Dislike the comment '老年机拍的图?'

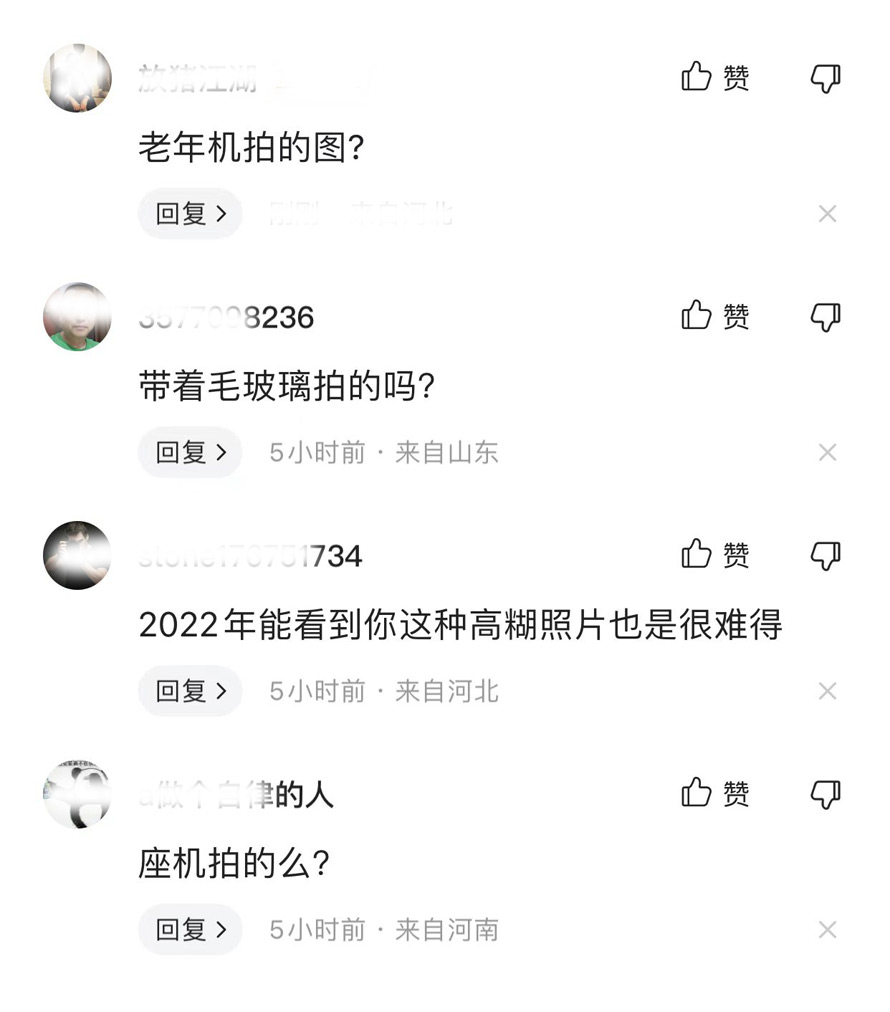825,78
